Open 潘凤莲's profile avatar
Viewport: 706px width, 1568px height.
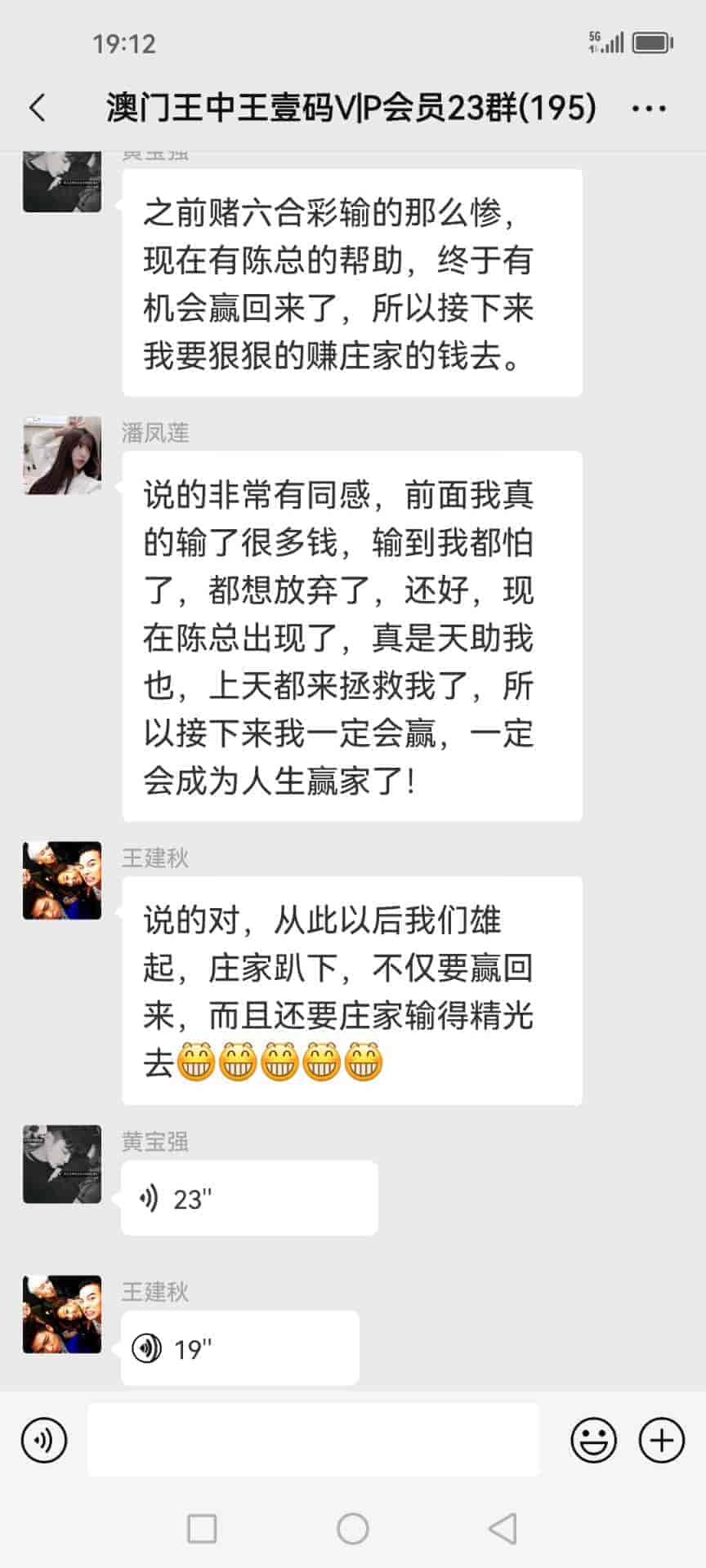click(62, 456)
